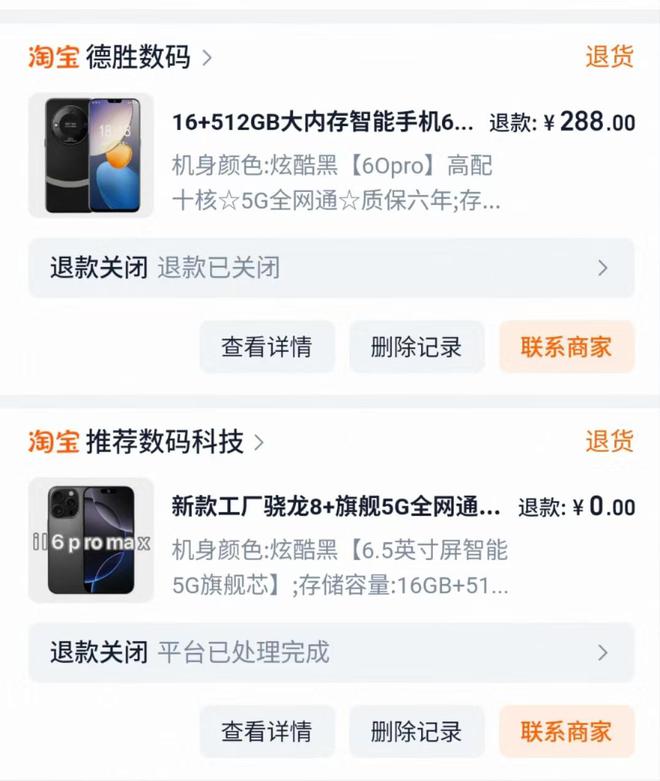Image resolution: width=660 pixels, height=781 pixels.
Task: Tap 查看详情 for the 德胜数码 order
Action: [266, 347]
